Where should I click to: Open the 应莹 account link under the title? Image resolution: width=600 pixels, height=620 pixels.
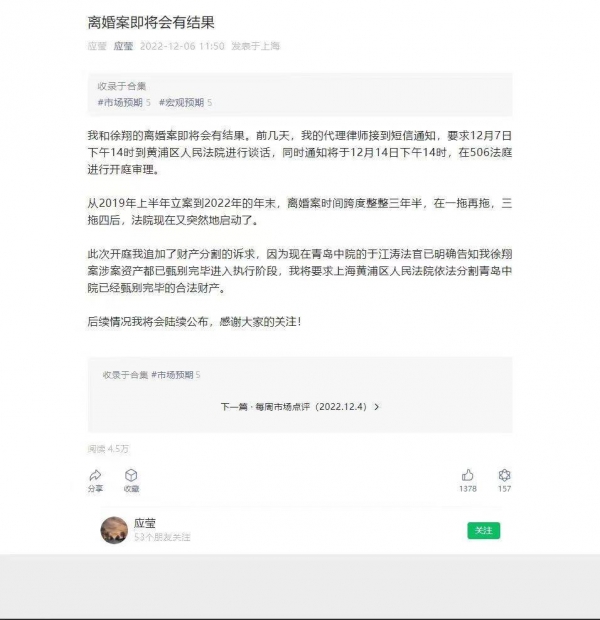(x=123, y=46)
